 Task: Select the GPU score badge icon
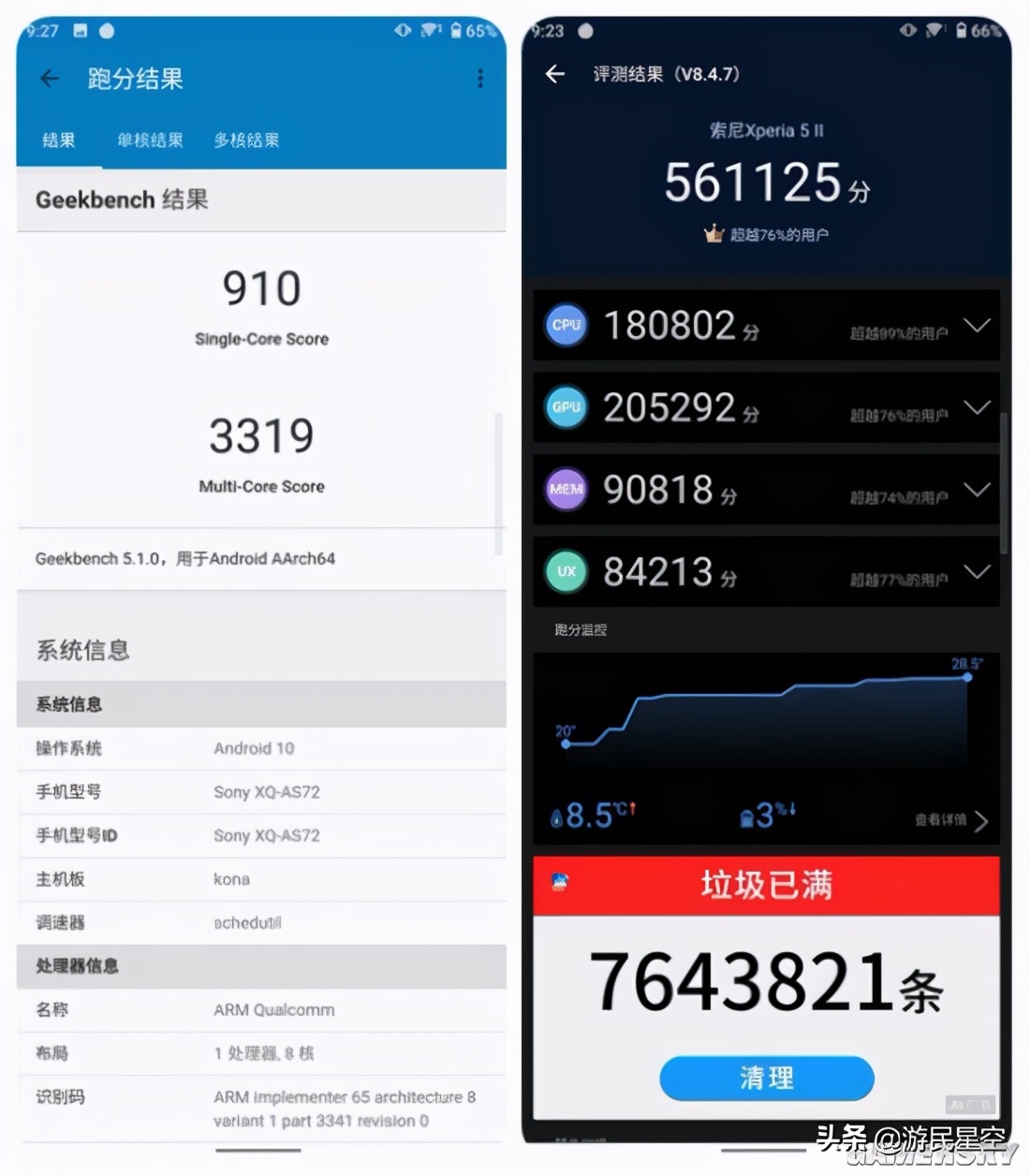tap(566, 407)
